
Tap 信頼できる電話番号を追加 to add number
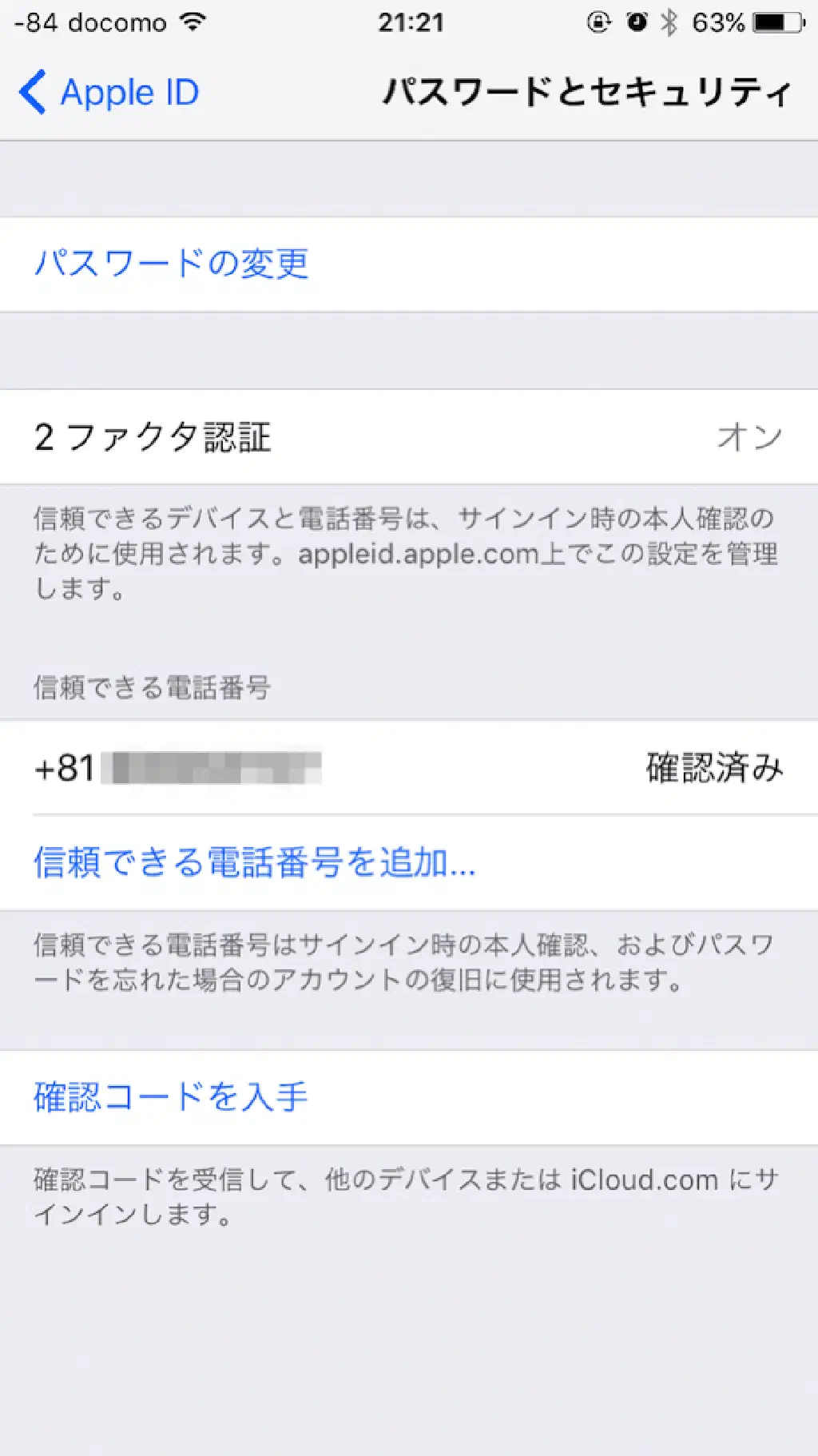pos(254,863)
